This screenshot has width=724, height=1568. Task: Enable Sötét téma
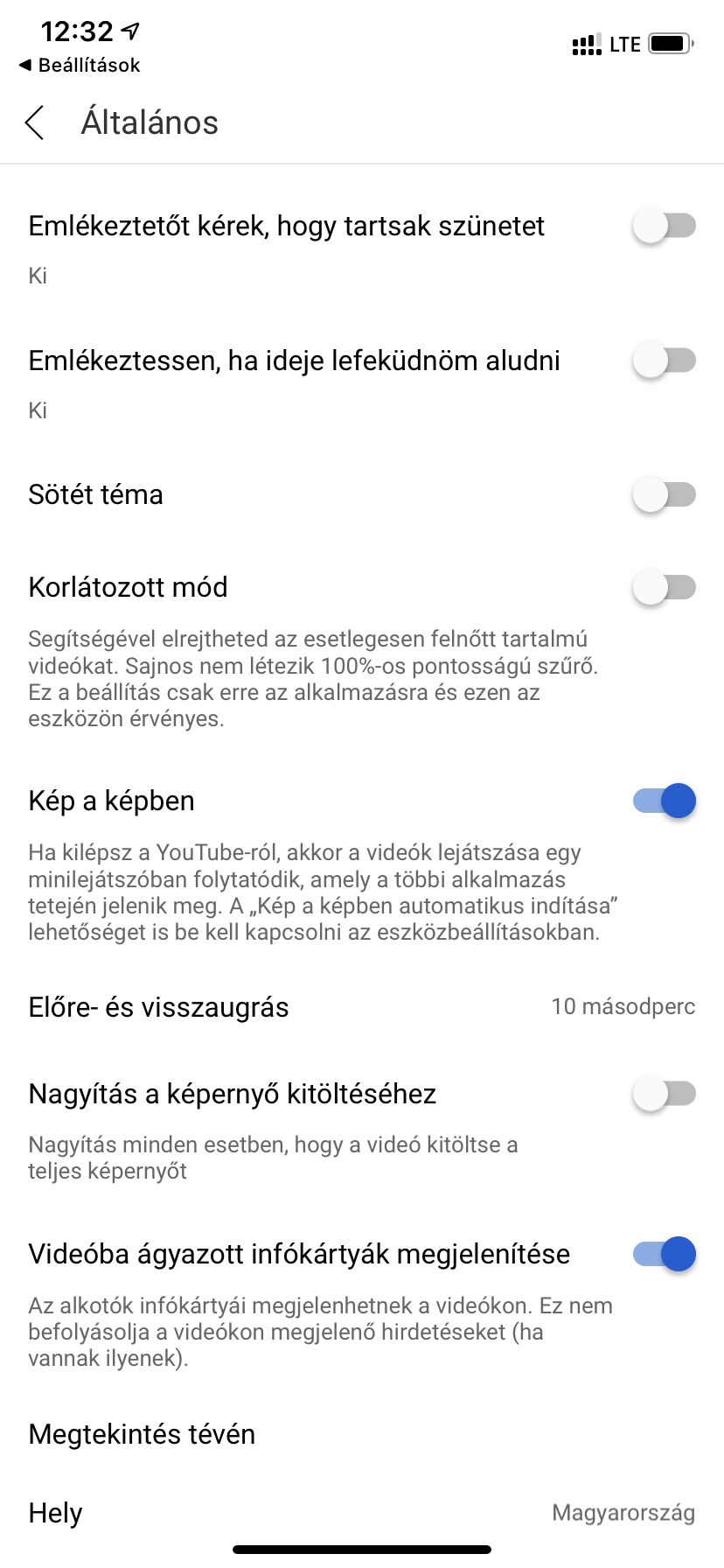click(665, 494)
